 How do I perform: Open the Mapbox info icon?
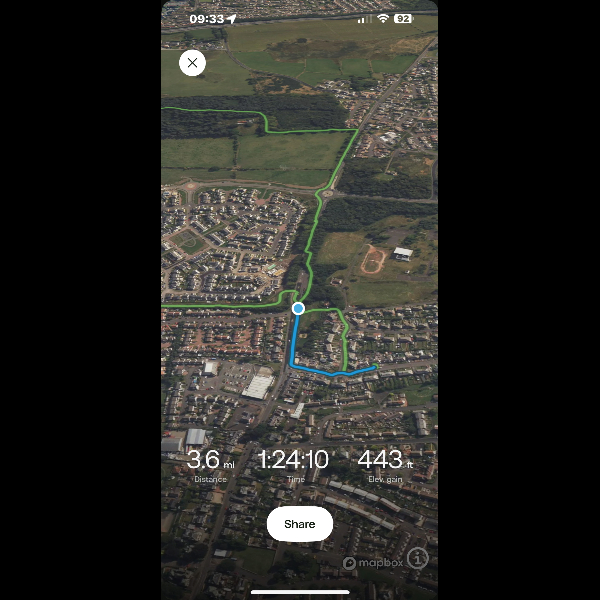point(418,558)
